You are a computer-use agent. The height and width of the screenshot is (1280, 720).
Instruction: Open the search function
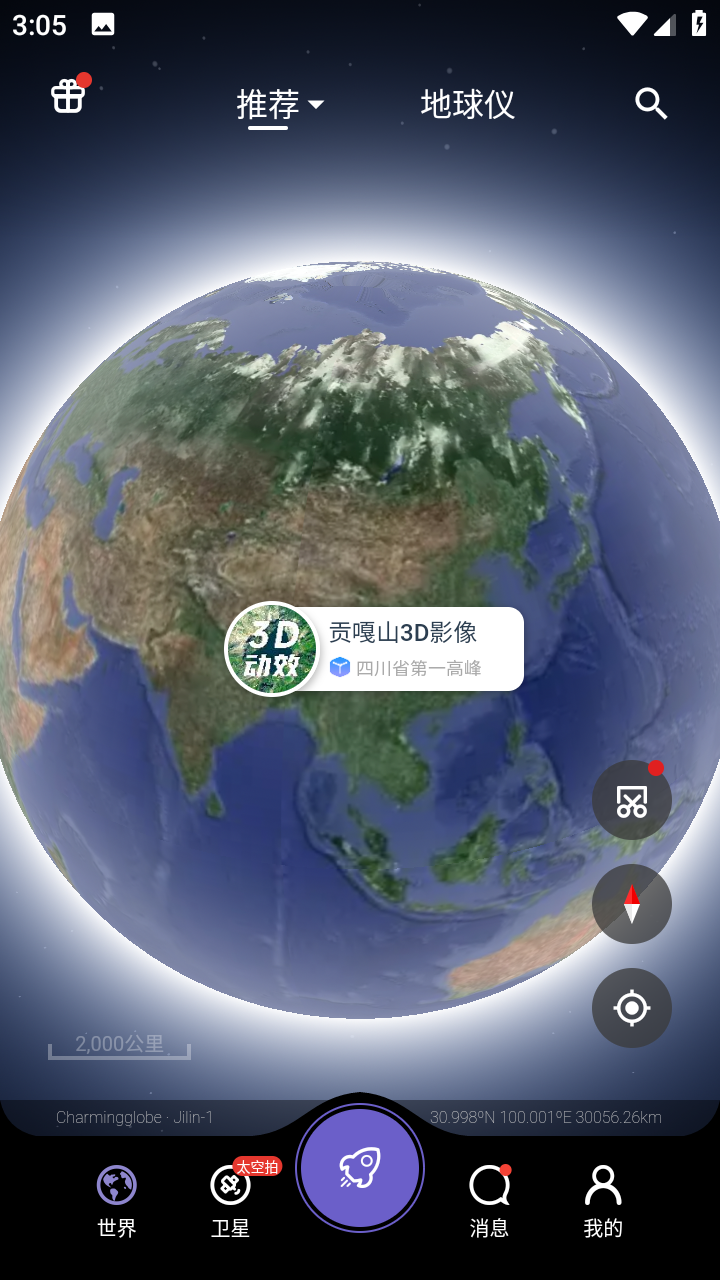tap(651, 103)
